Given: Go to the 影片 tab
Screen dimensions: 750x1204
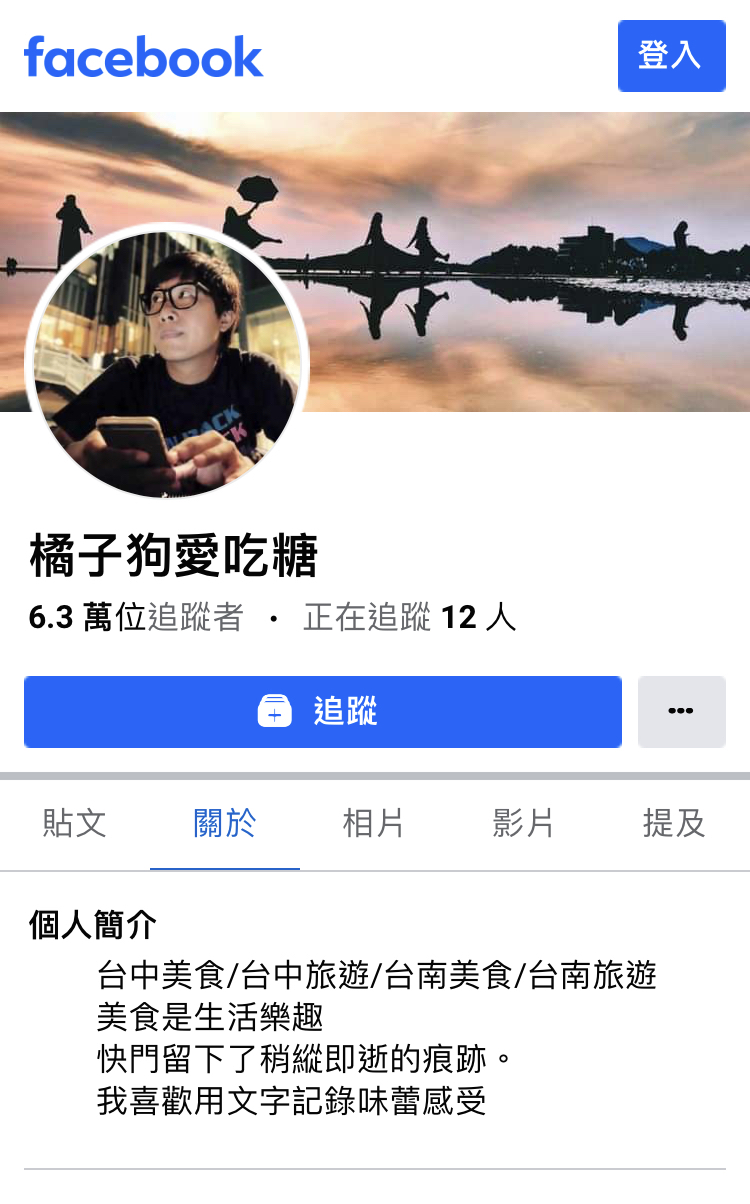Looking at the screenshot, I should point(524,823).
